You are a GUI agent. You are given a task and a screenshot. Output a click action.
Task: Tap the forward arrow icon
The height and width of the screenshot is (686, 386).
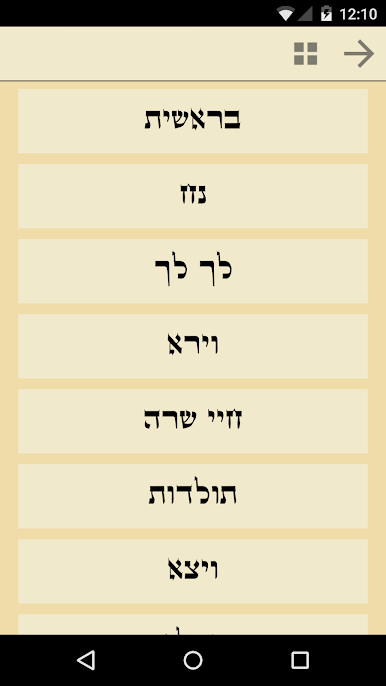[x=359, y=54]
